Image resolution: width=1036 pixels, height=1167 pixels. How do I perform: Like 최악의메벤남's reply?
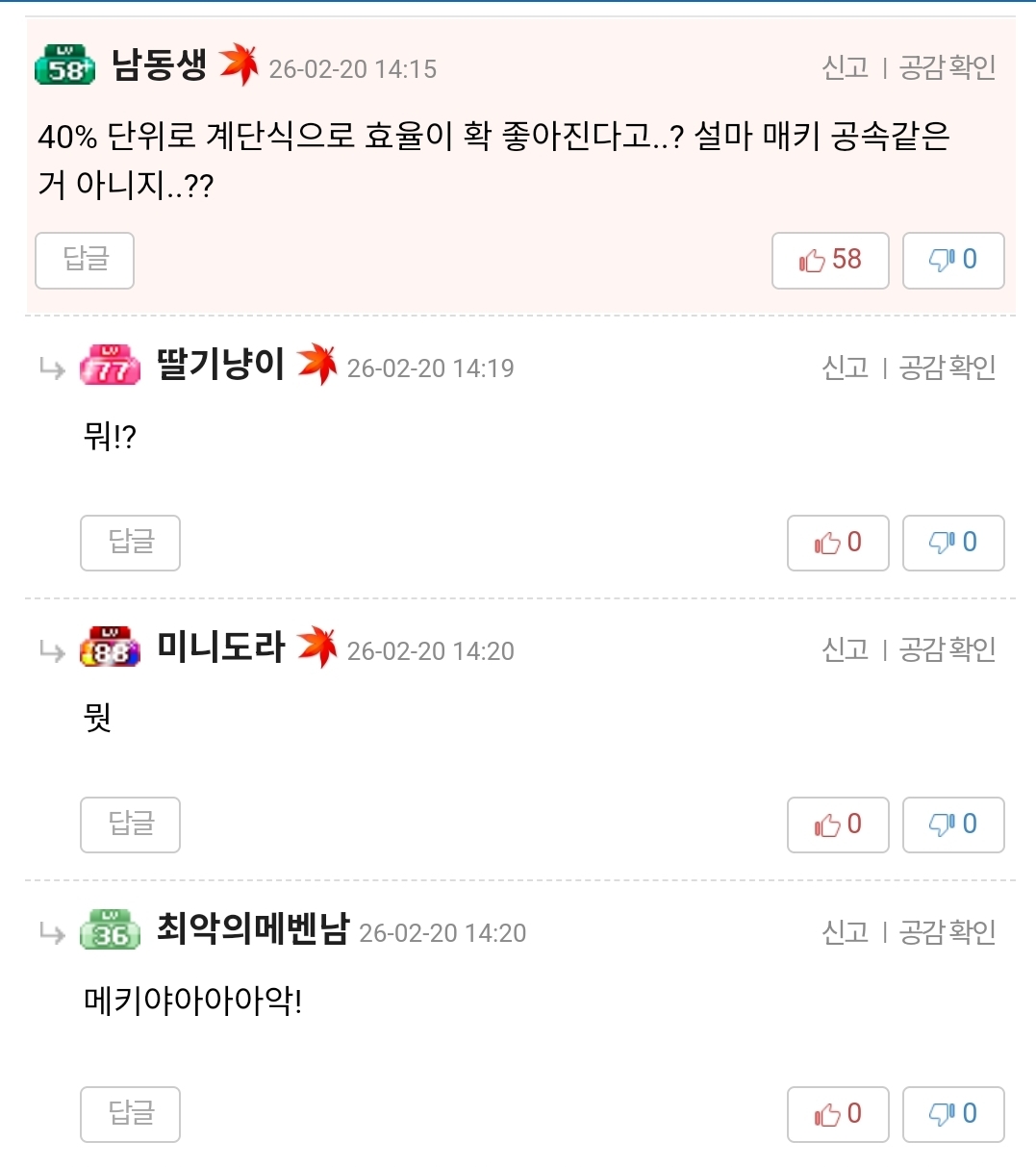838,1114
